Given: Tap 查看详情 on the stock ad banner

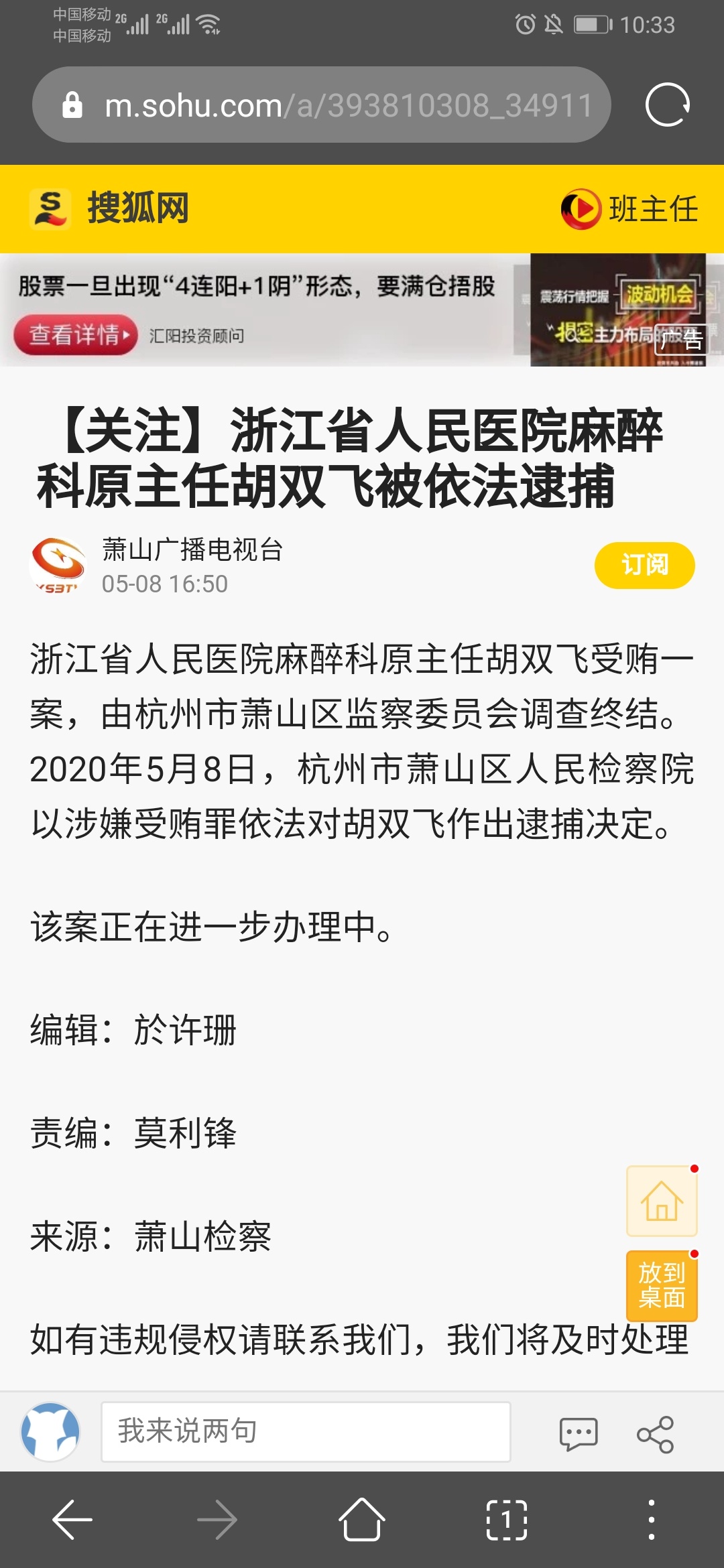Looking at the screenshot, I should [x=75, y=334].
